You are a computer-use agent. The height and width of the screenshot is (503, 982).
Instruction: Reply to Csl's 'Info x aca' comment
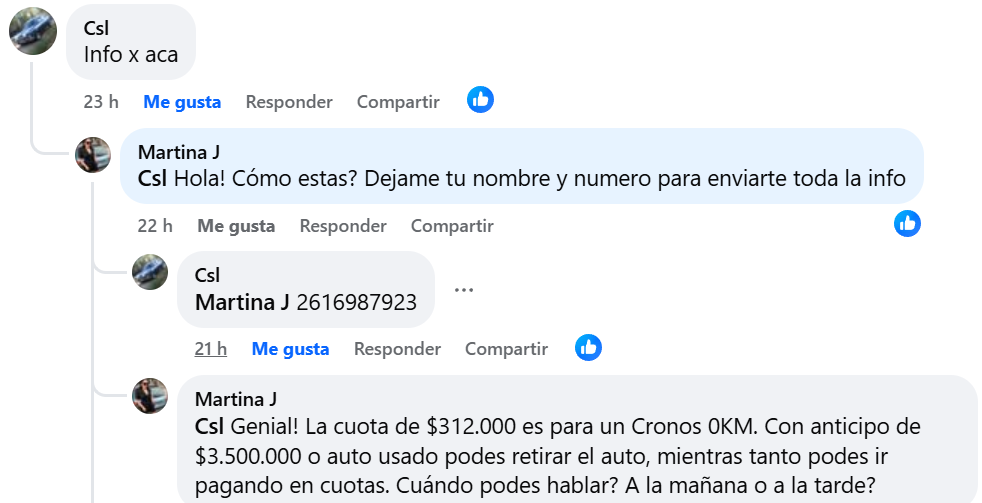point(289,102)
